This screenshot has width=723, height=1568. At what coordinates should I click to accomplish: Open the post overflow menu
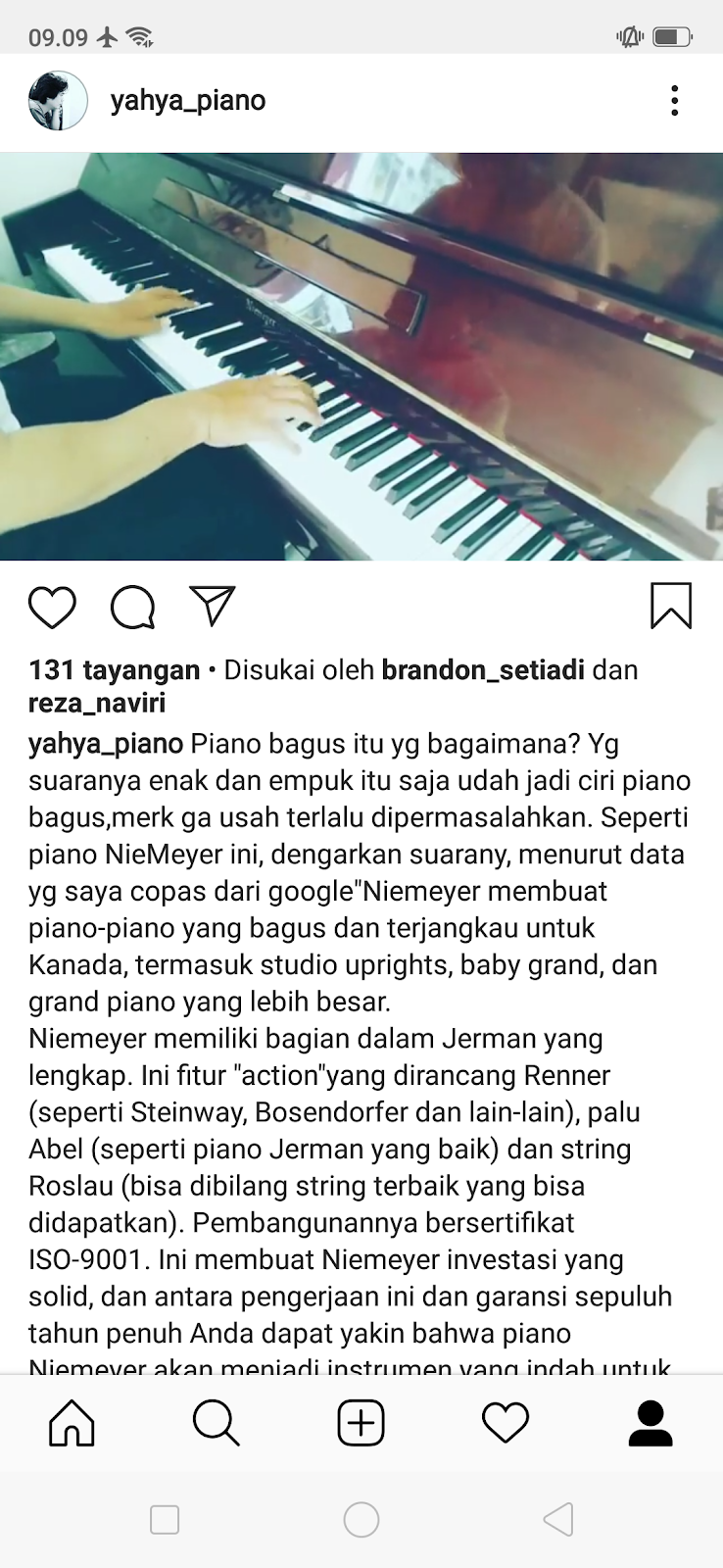coord(674,101)
